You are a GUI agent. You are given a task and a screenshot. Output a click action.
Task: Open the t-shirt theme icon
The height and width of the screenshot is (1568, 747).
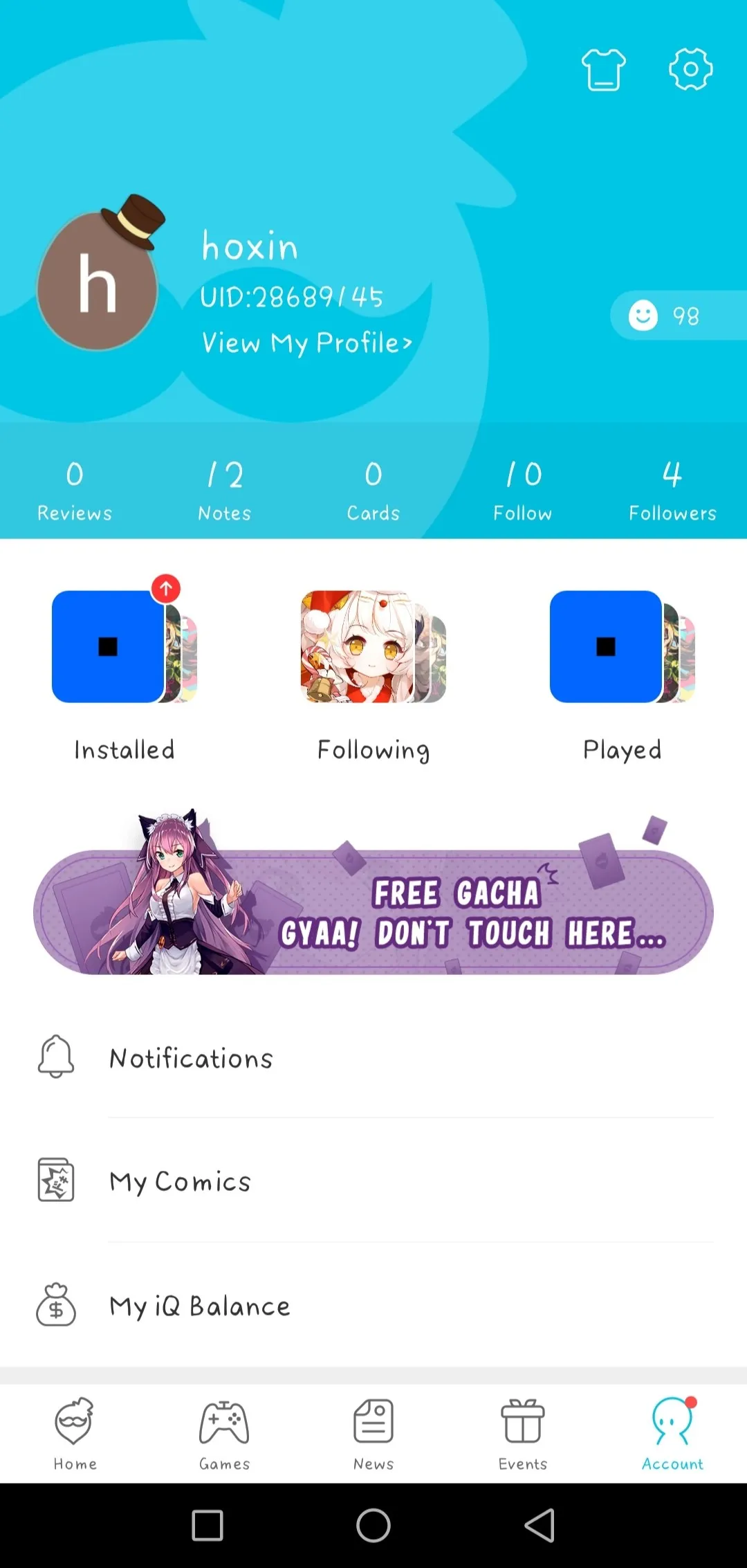(x=603, y=70)
